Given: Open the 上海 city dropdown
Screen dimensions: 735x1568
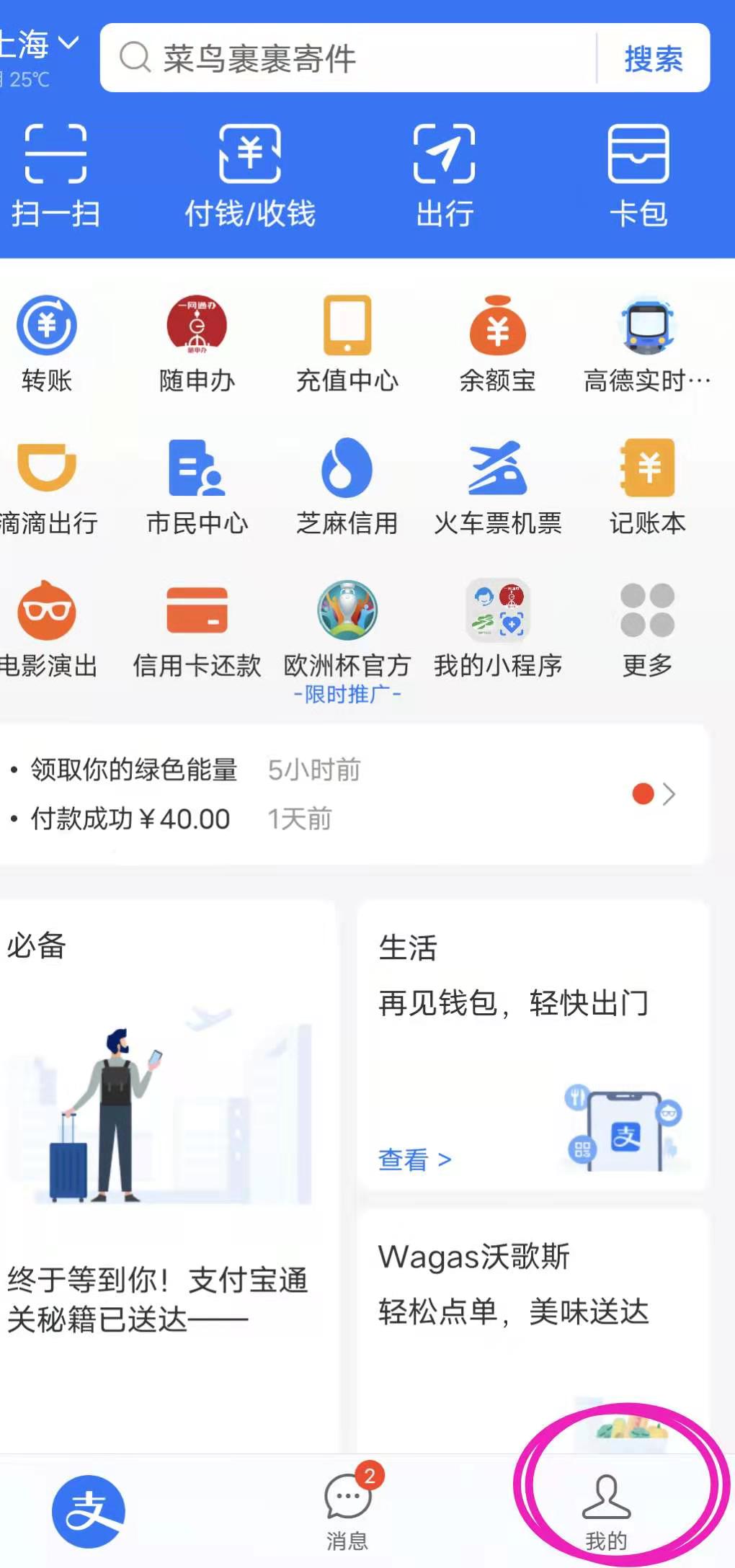Looking at the screenshot, I should (36, 45).
